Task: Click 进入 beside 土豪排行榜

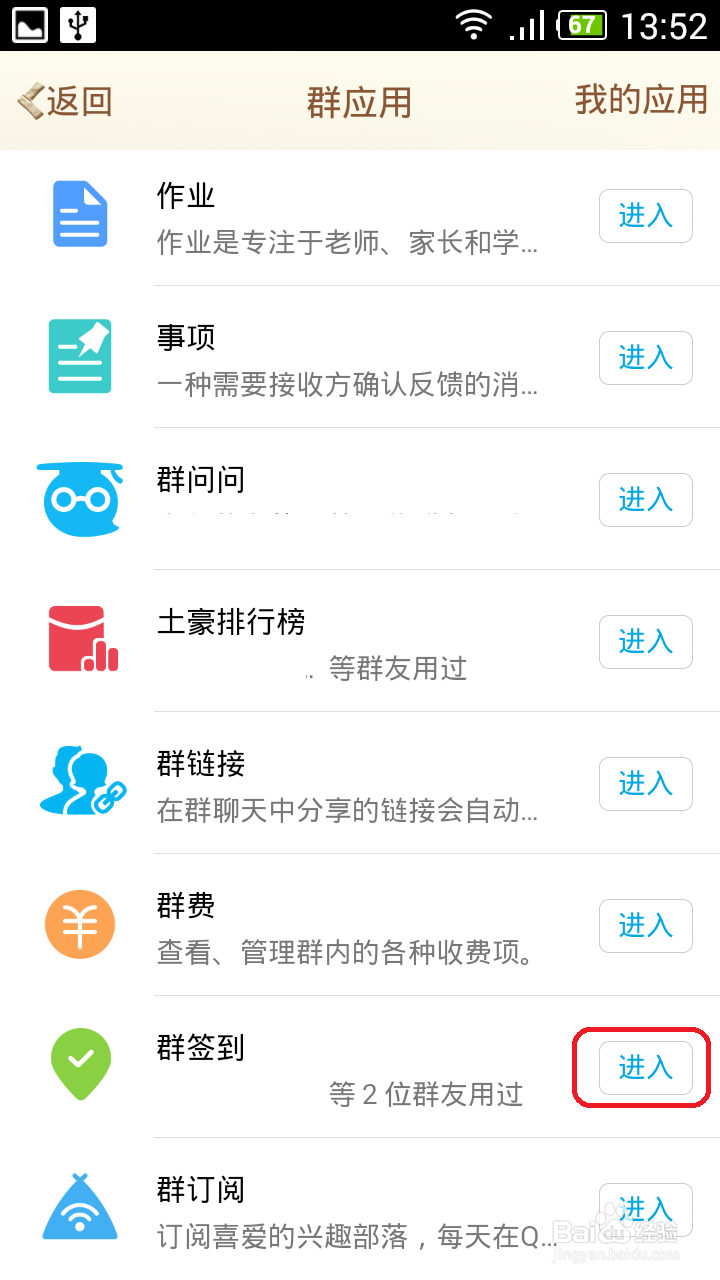Action: (x=645, y=642)
